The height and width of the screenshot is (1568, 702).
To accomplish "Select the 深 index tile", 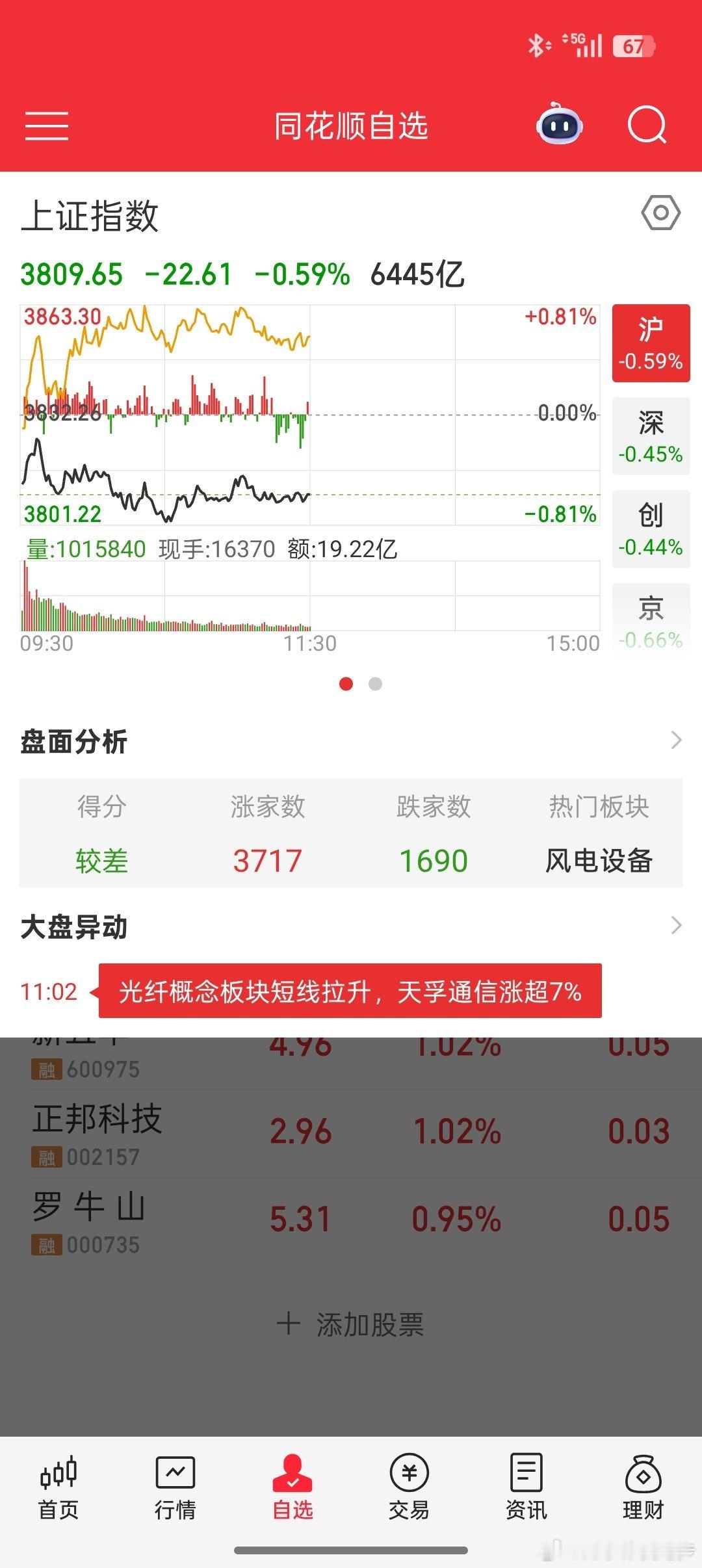I will click(651, 436).
